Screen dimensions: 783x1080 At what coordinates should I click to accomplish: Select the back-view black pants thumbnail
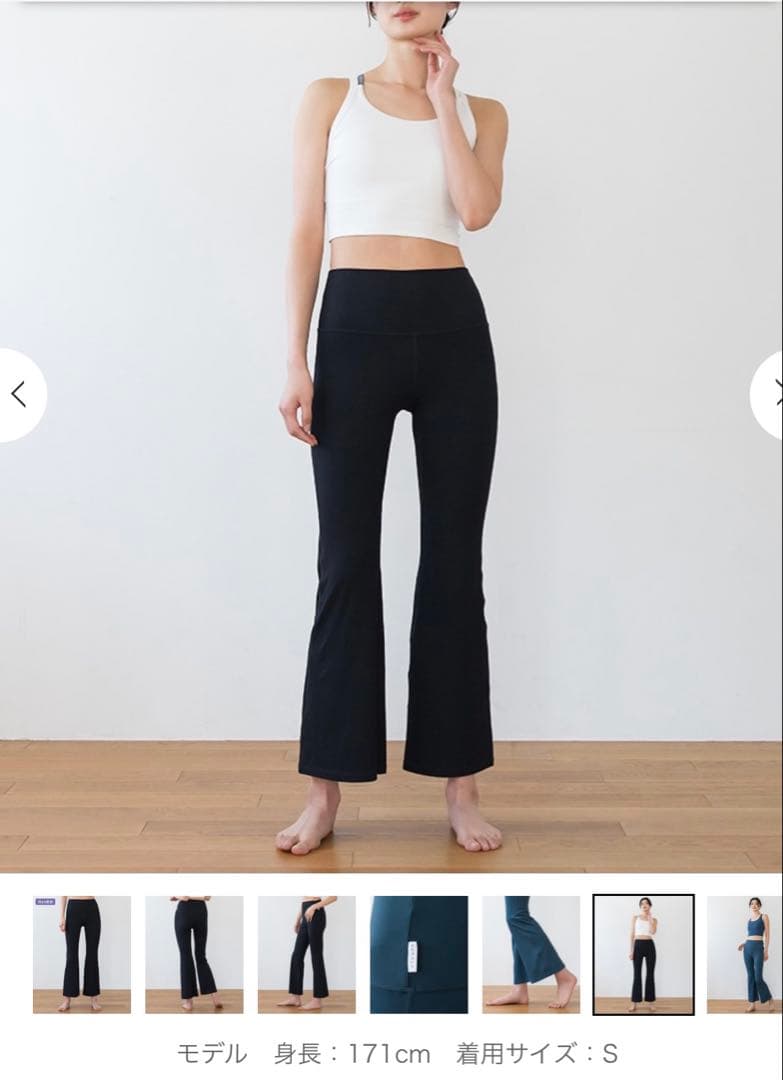[x=194, y=954]
